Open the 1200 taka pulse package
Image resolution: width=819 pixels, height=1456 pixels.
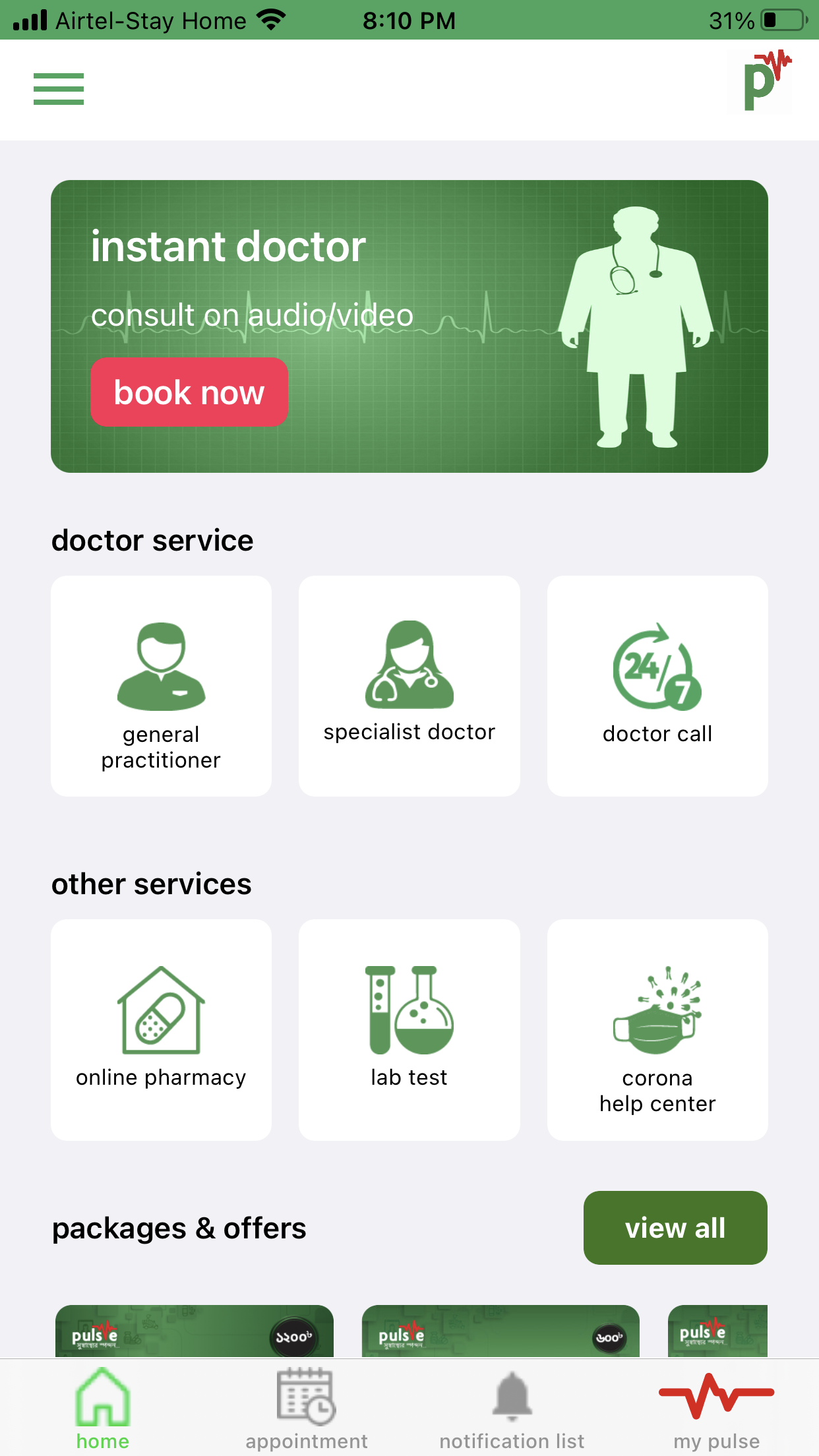point(195,1331)
